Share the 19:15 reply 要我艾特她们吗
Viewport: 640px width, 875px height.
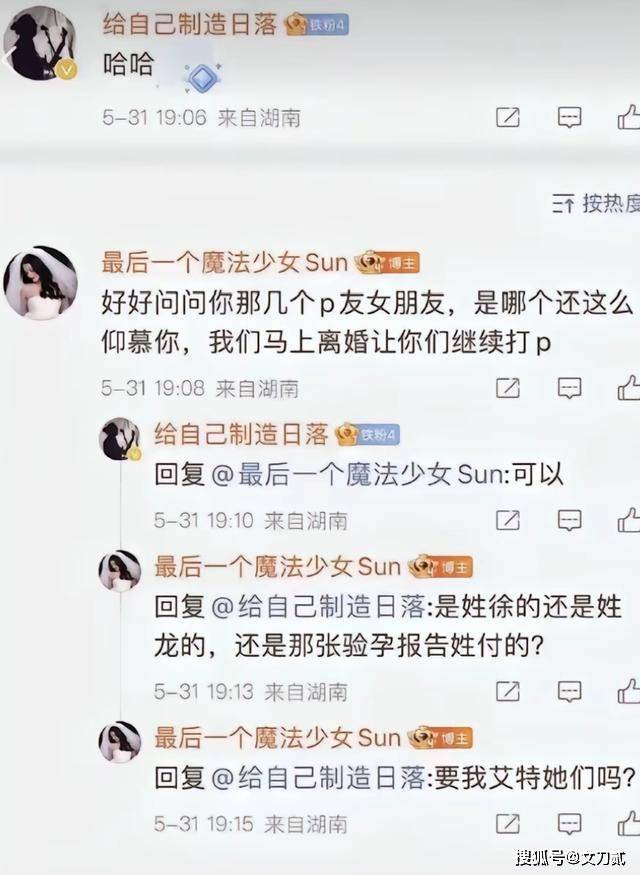[508, 823]
